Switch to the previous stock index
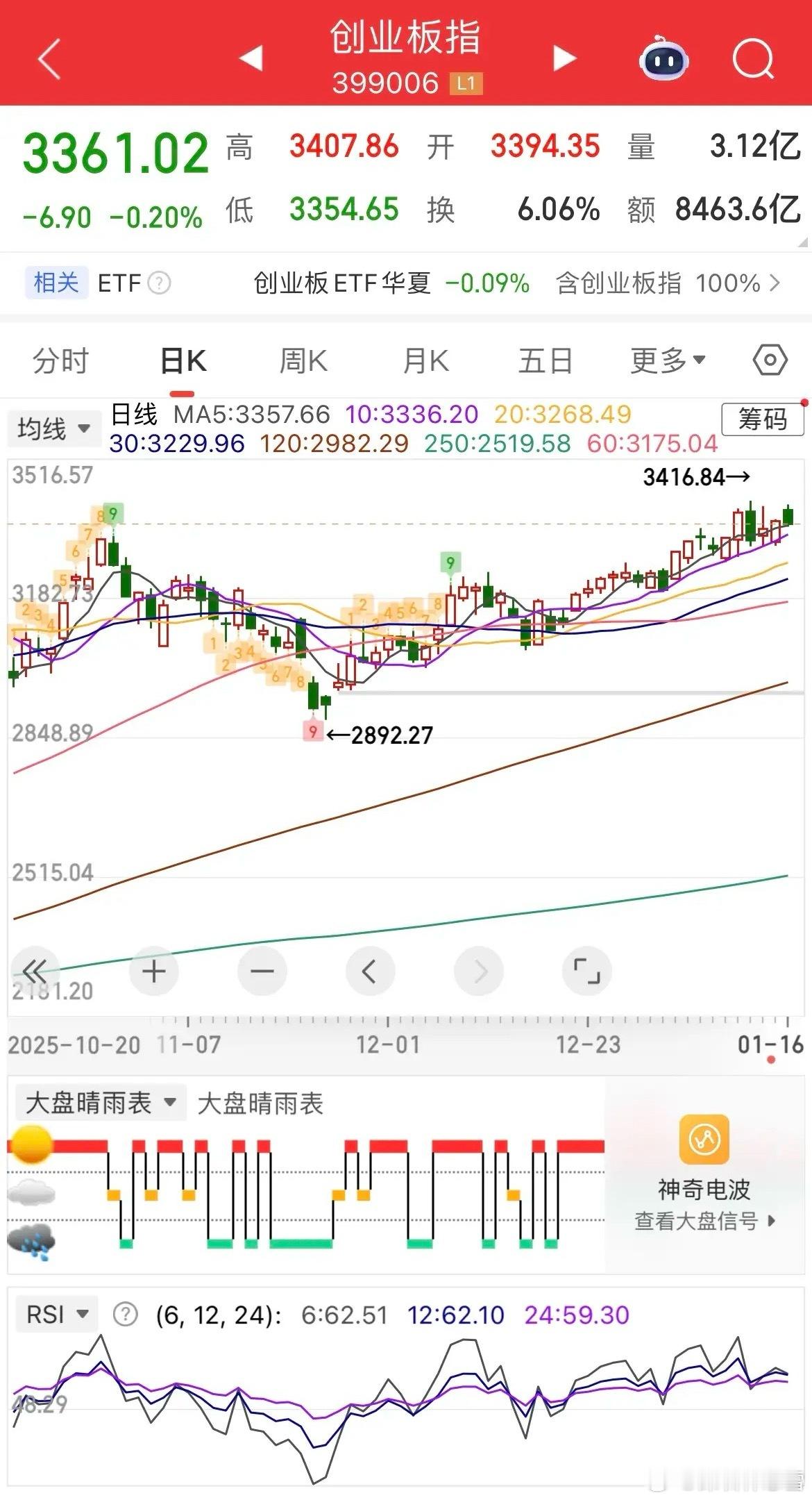 point(251,58)
